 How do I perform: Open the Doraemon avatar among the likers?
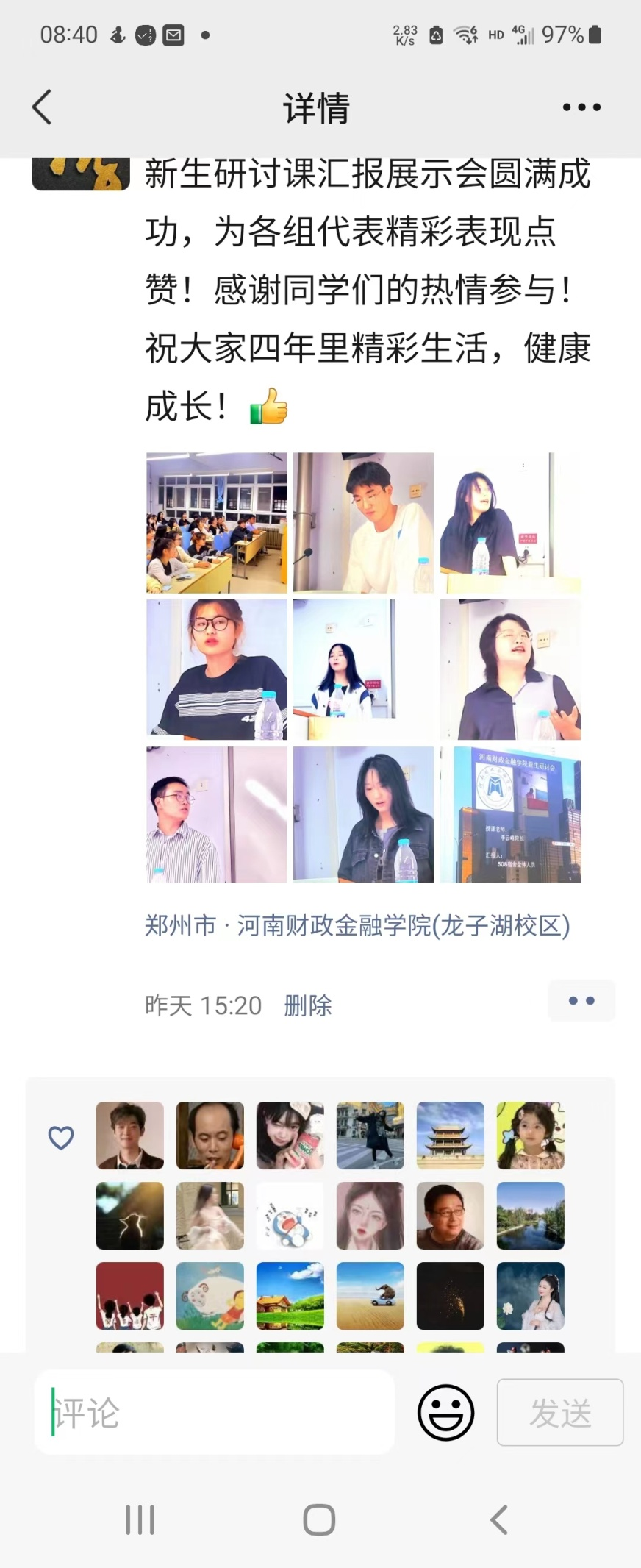pos(290,1216)
